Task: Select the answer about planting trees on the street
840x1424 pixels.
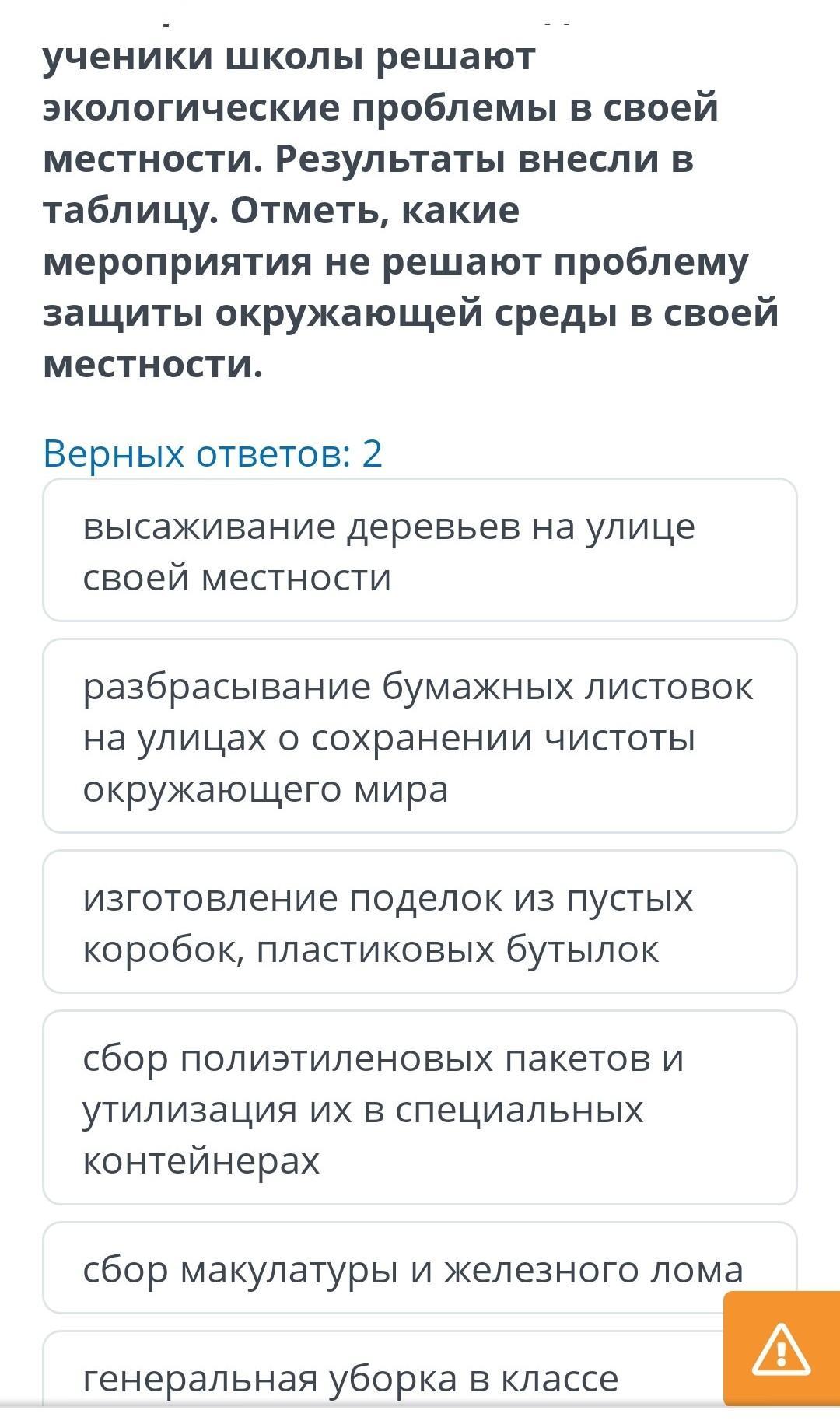Action: click(x=420, y=551)
